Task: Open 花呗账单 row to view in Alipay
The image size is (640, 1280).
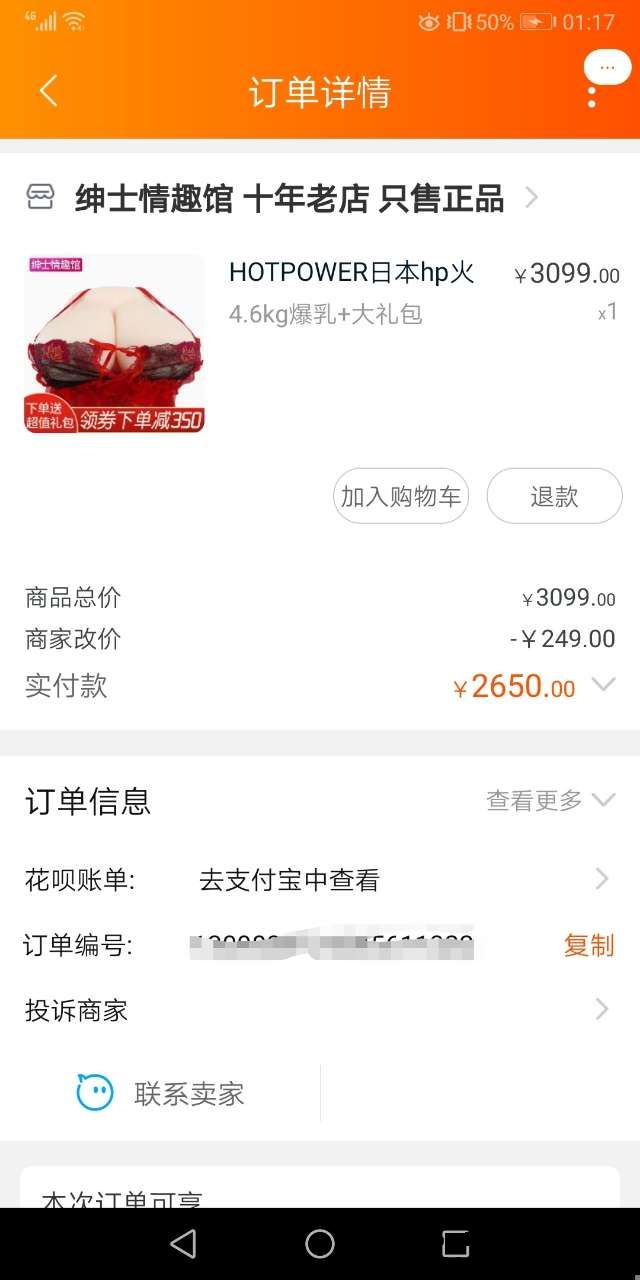Action: click(x=320, y=880)
